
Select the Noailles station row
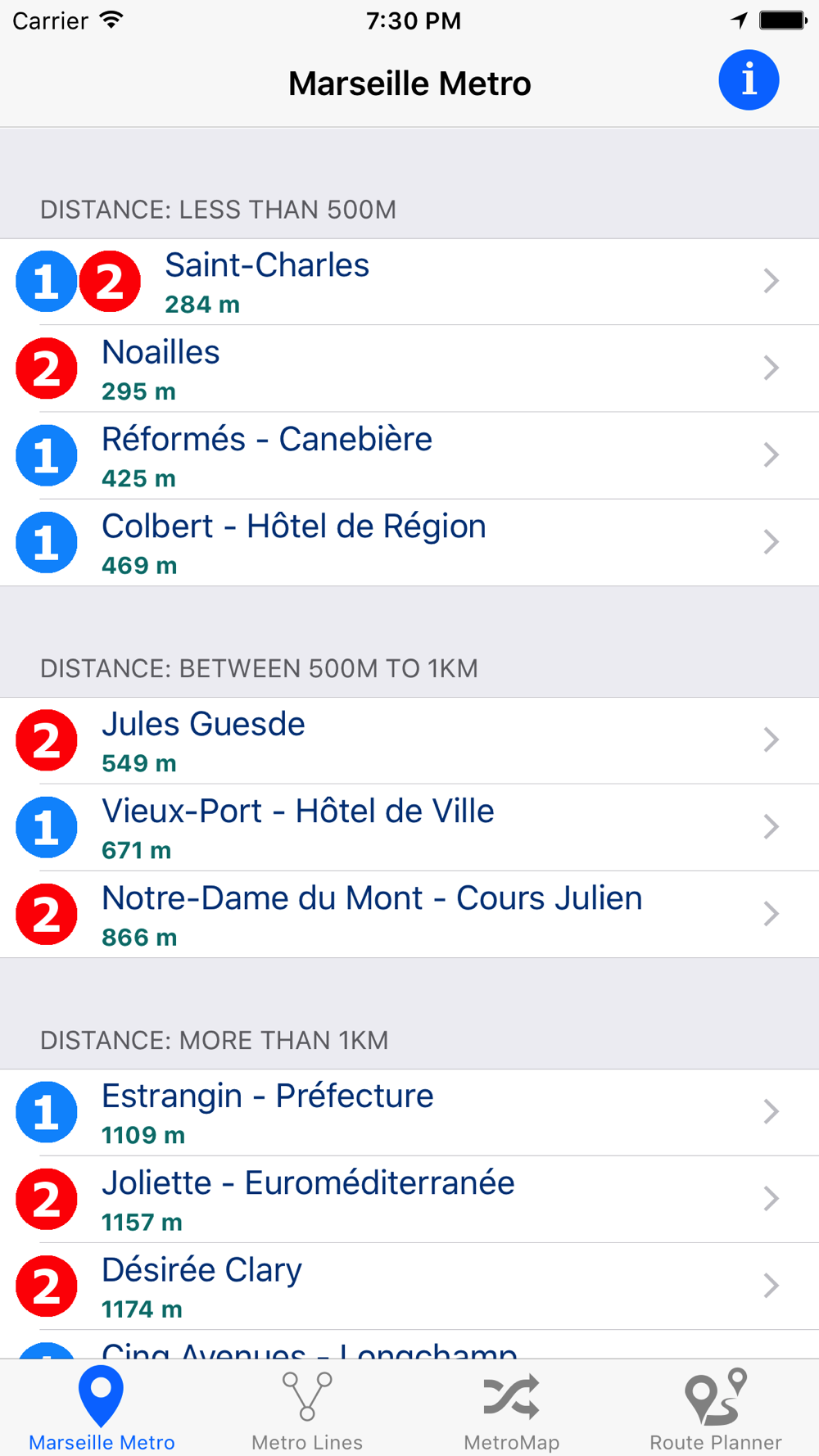click(x=409, y=369)
